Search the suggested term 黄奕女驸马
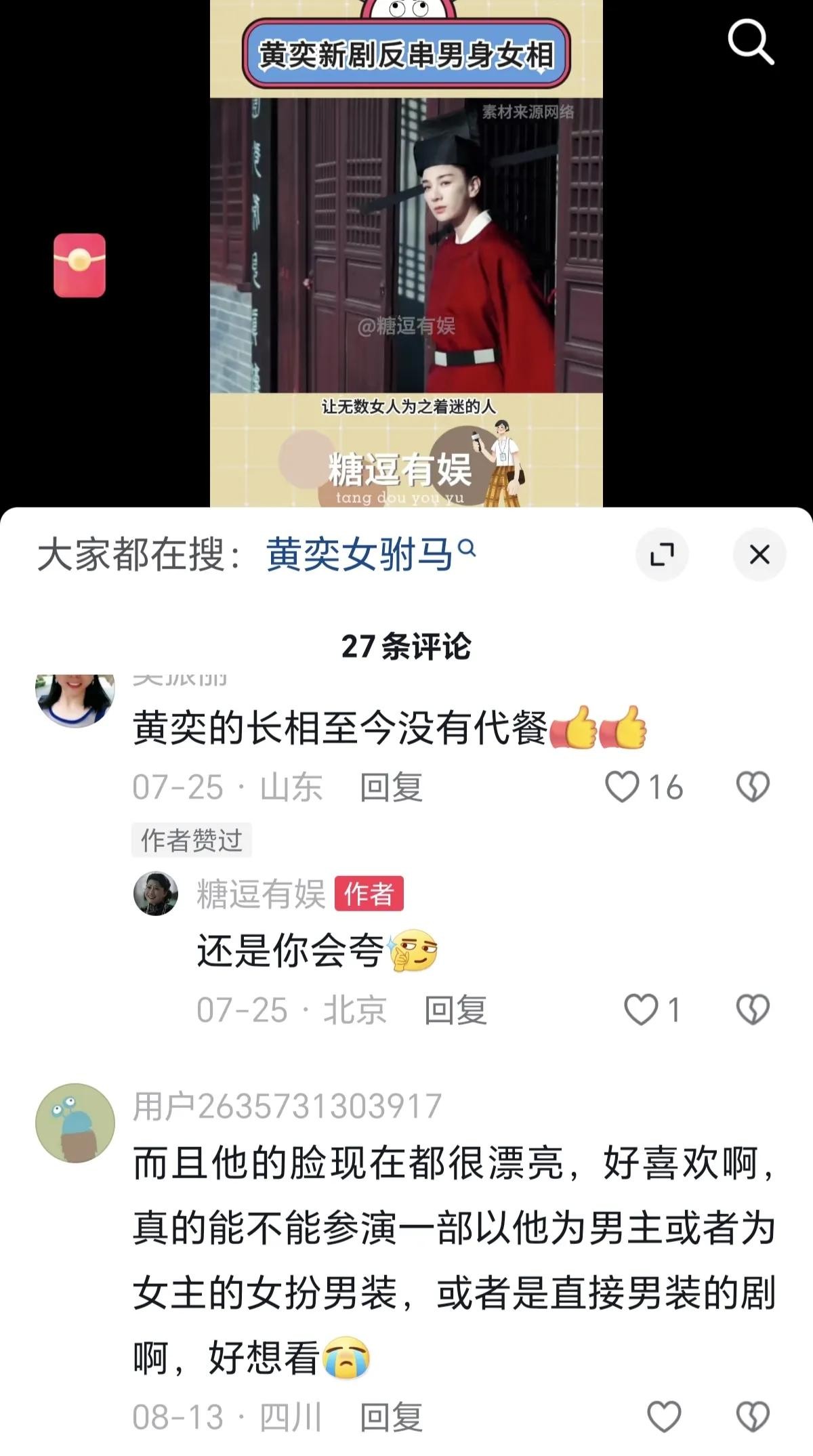 359,554
